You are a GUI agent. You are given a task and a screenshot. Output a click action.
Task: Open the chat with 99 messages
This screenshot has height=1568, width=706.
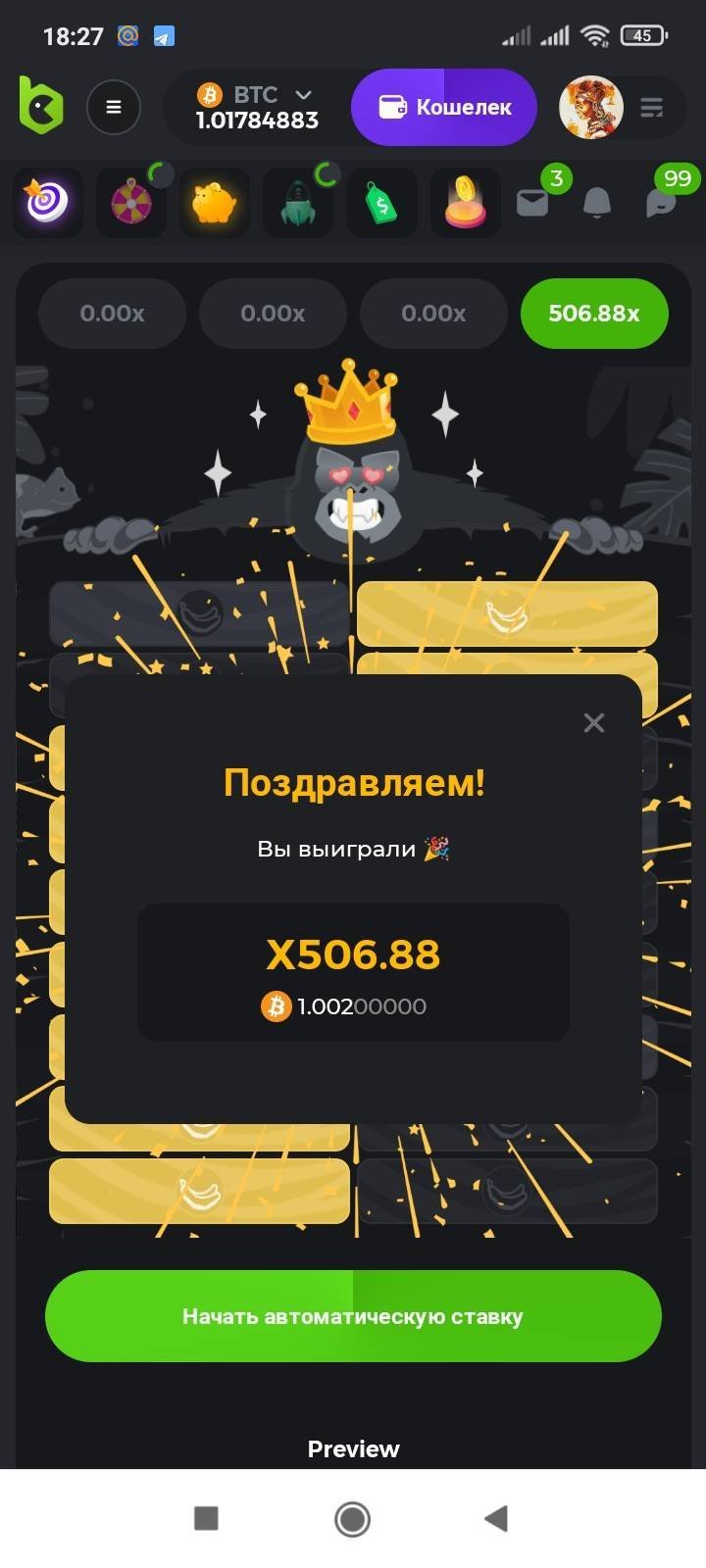(661, 202)
